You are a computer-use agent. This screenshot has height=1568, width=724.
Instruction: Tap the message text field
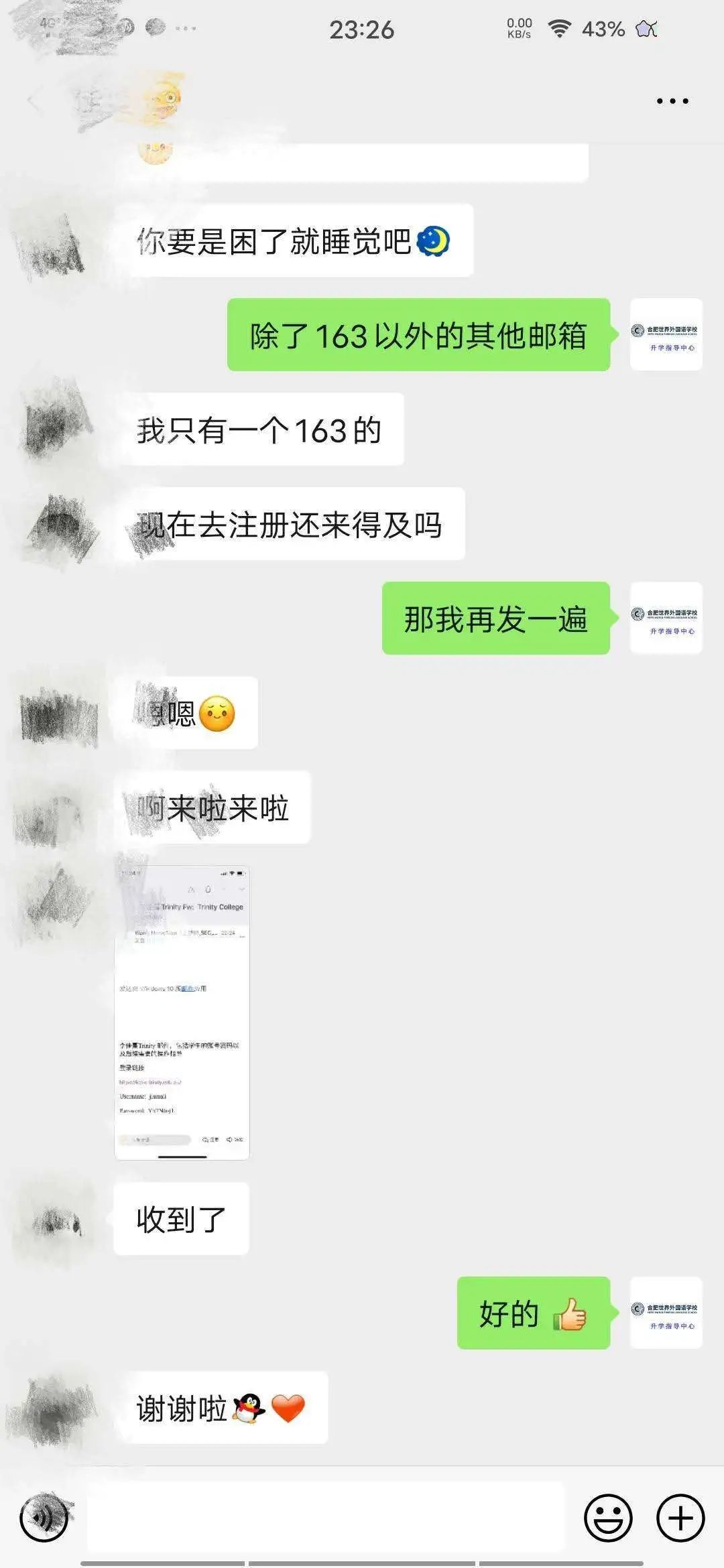point(325,1517)
